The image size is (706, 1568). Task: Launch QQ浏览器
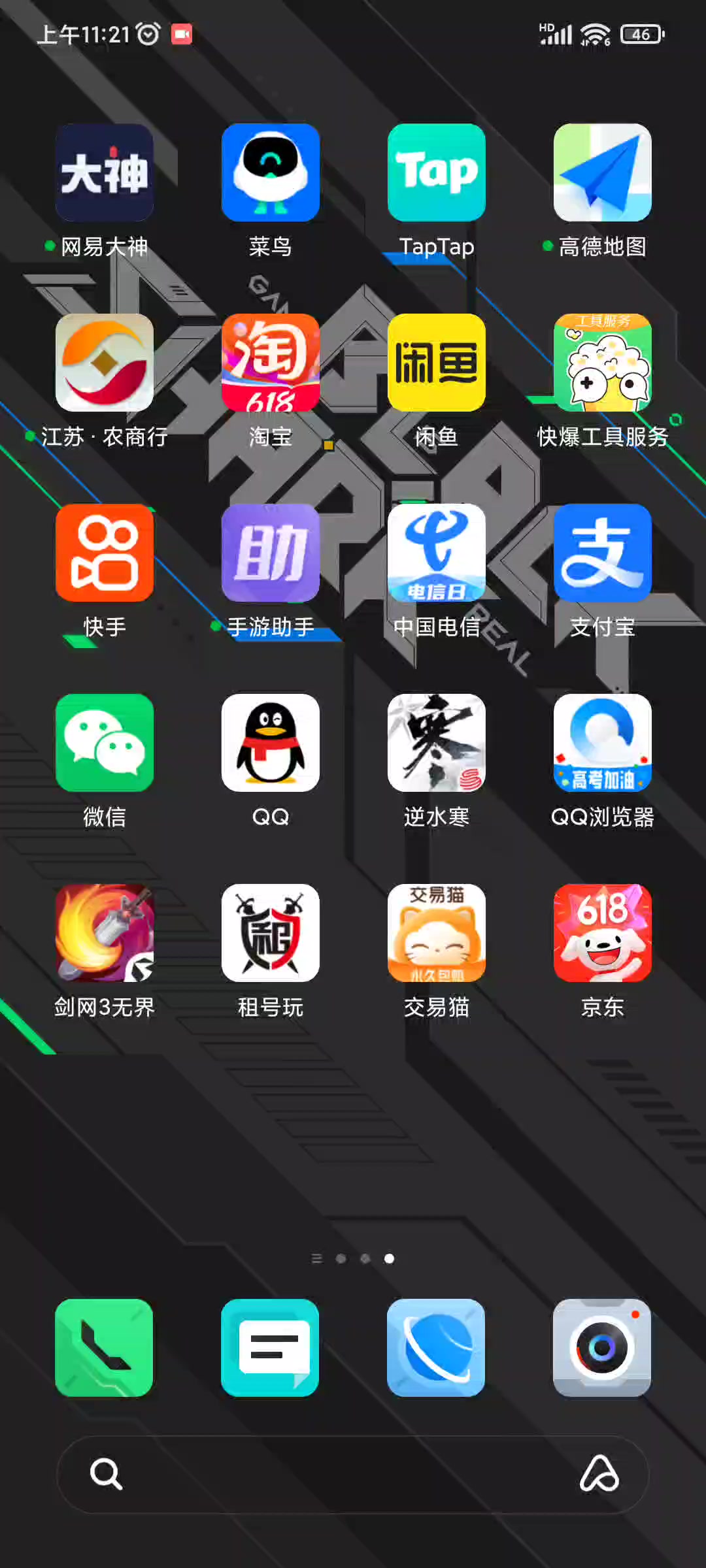[x=603, y=743]
